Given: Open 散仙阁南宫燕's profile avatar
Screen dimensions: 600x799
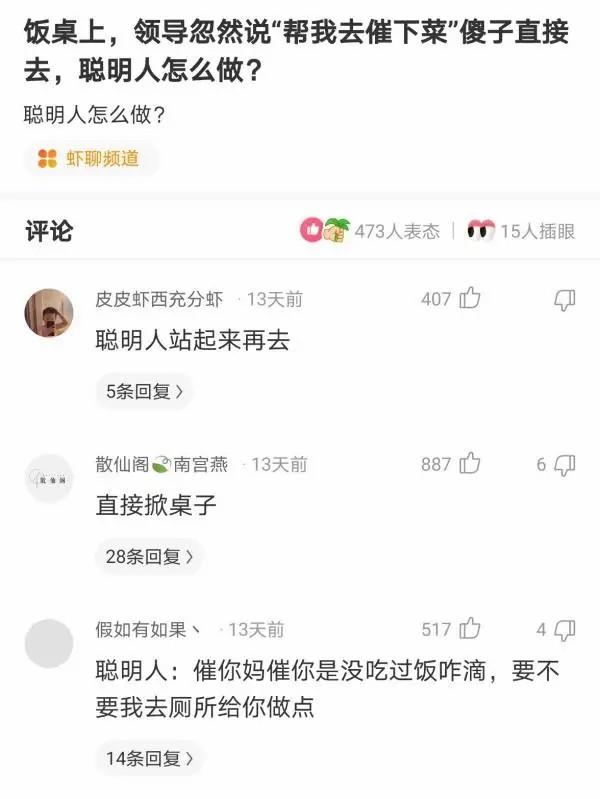Looking at the screenshot, I should pyautogui.click(x=49, y=479).
